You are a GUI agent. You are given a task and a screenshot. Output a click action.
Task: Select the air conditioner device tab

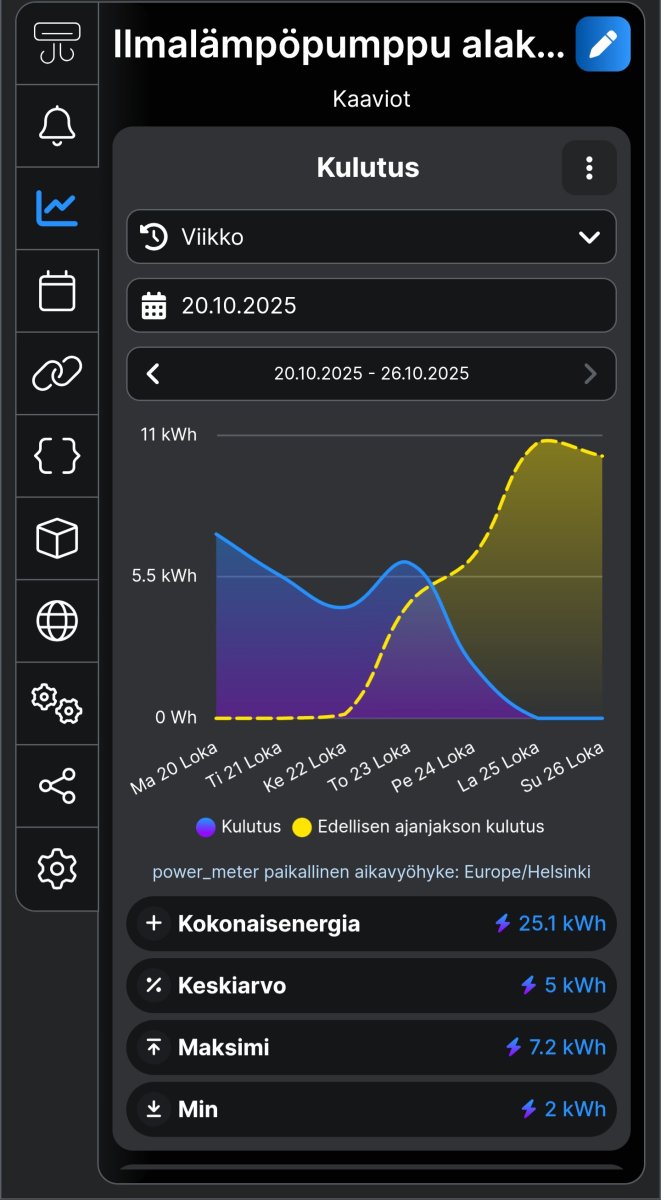tap(57, 43)
